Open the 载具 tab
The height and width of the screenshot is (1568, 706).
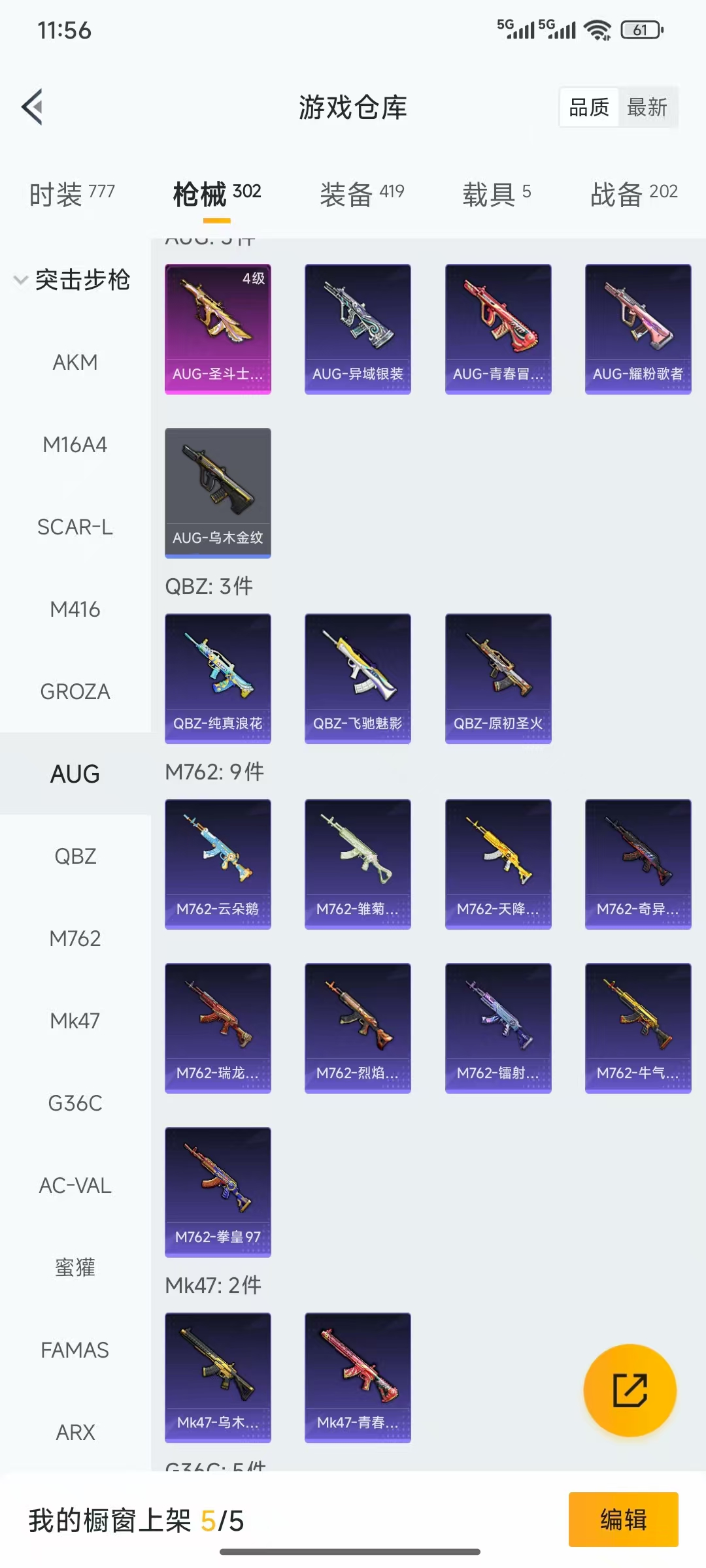coord(496,194)
